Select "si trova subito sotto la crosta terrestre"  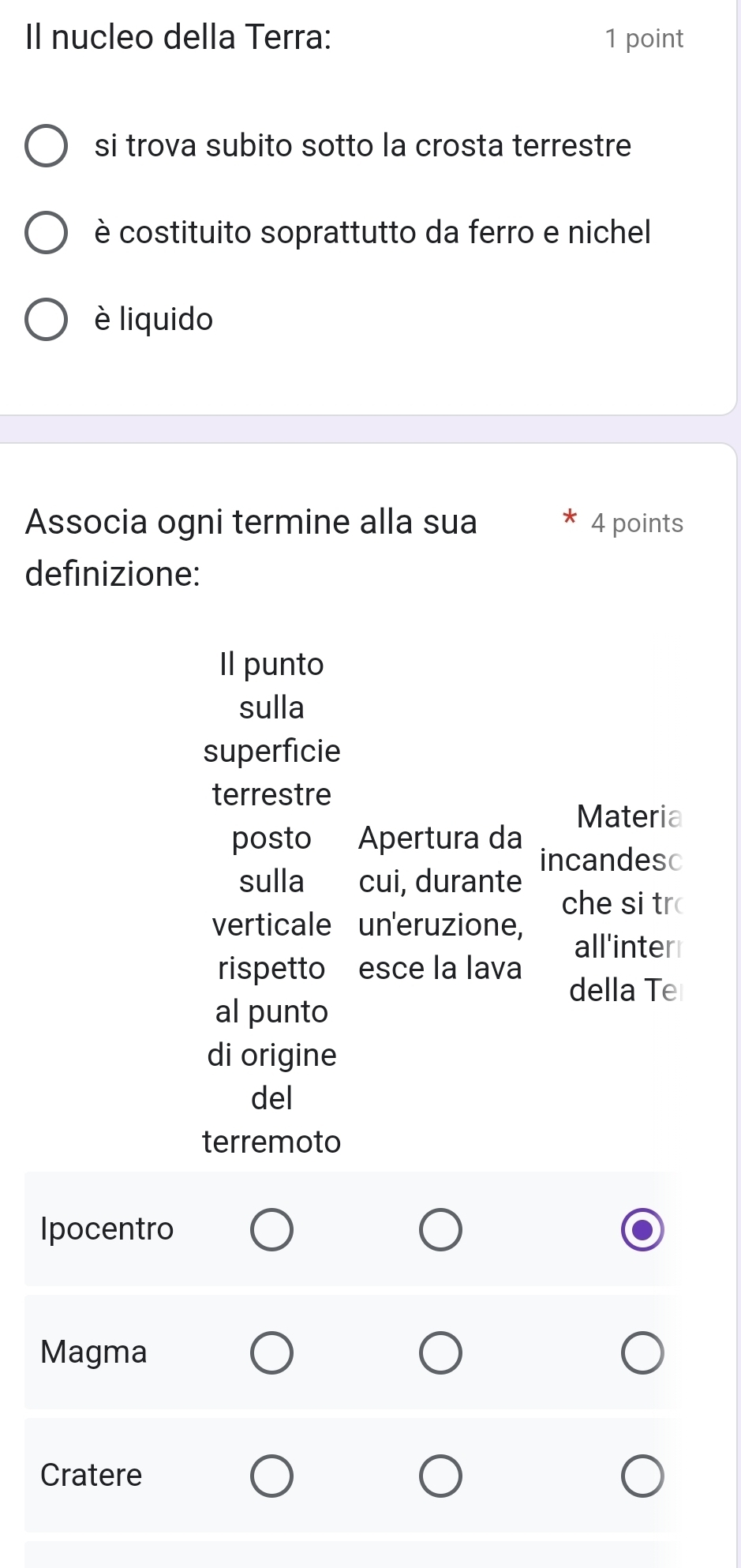47,146
